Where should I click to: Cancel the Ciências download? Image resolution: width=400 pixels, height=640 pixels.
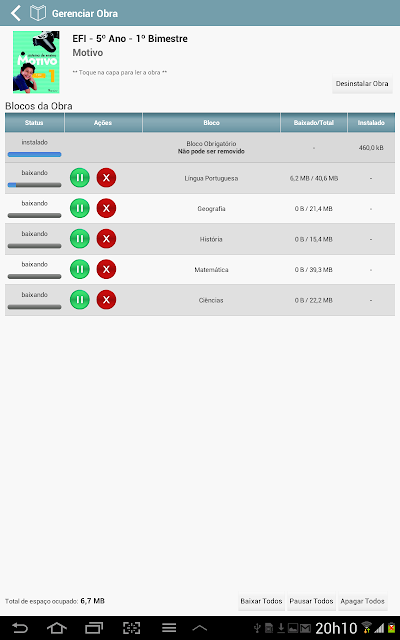tap(106, 300)
